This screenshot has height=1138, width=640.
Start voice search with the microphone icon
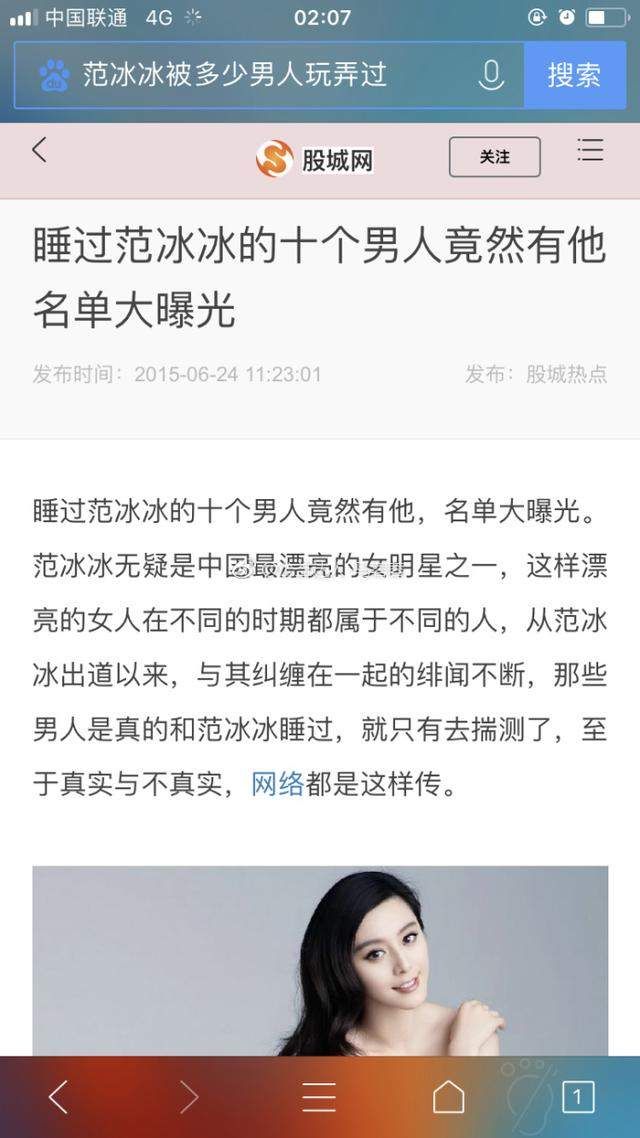(491, 75)
